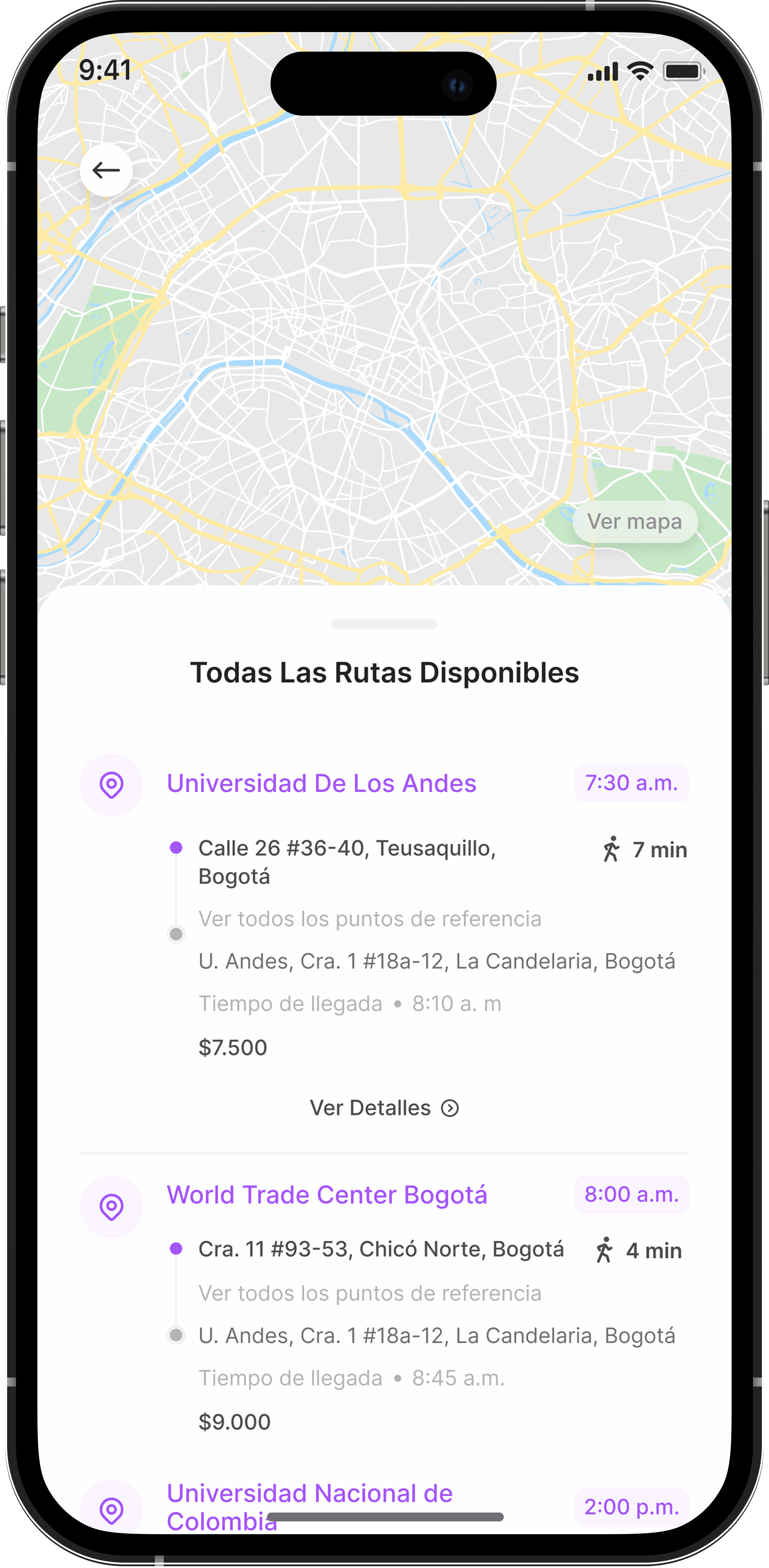This screenshot has width=769, height=1568.
Task: Show reference points for Universidad De Los Andes route
Action: point(369,918)
